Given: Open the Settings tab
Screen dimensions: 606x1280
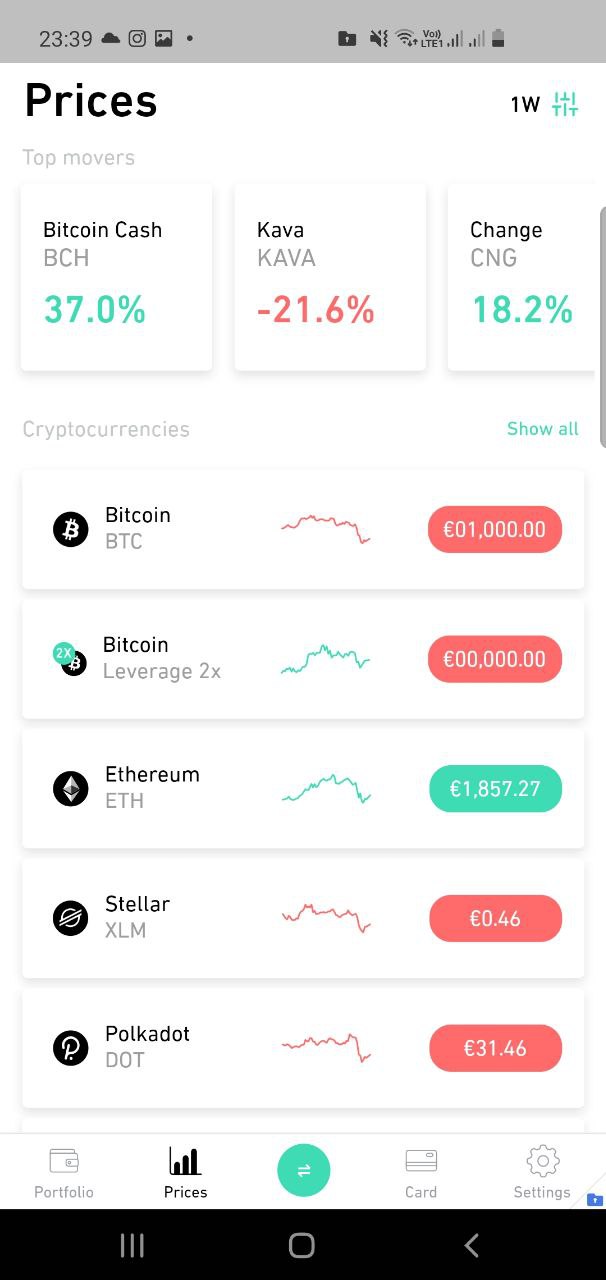Looking at the screenshot, I should [542, 1172].
